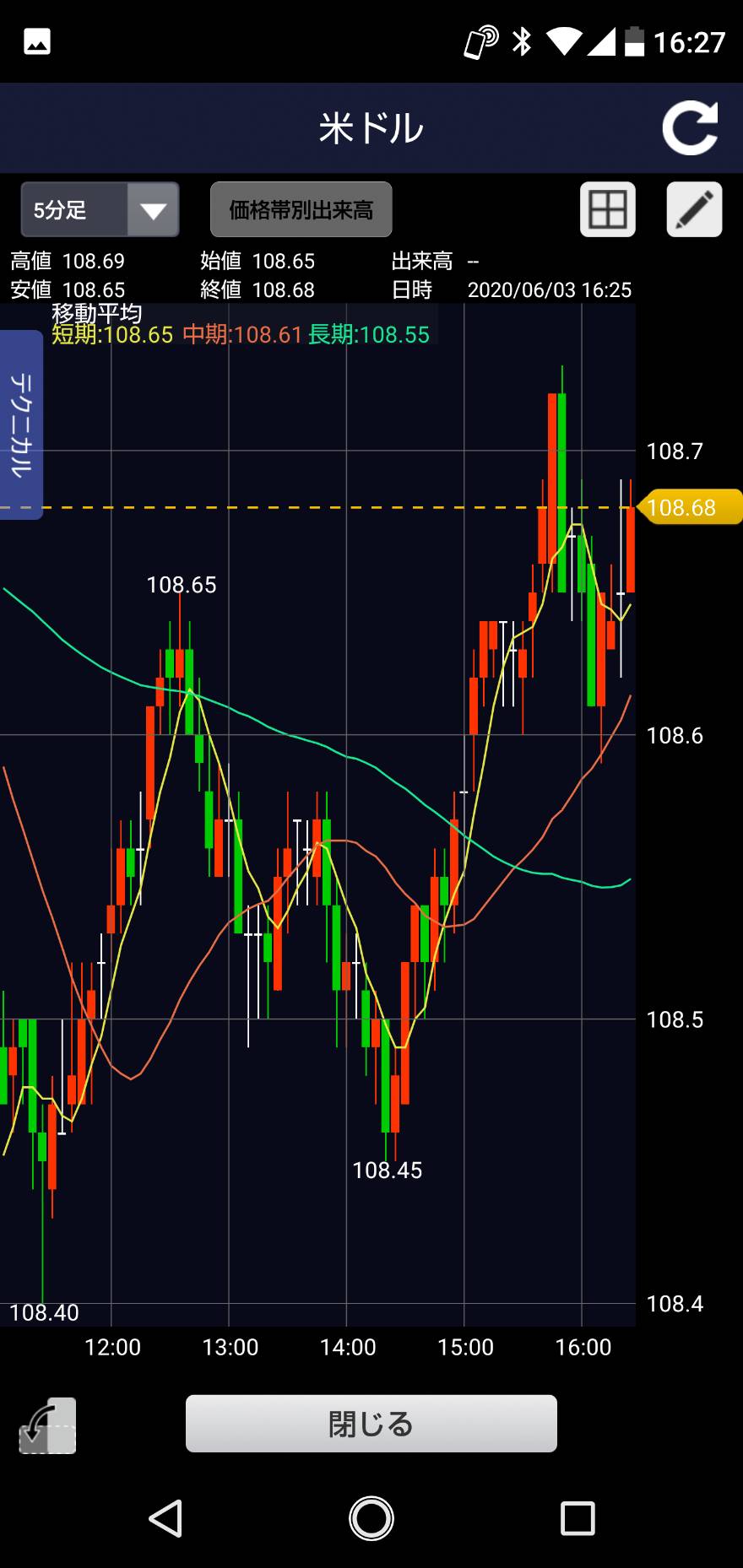
Task: Open the pencil drawing tool
Action: [694, 209]
